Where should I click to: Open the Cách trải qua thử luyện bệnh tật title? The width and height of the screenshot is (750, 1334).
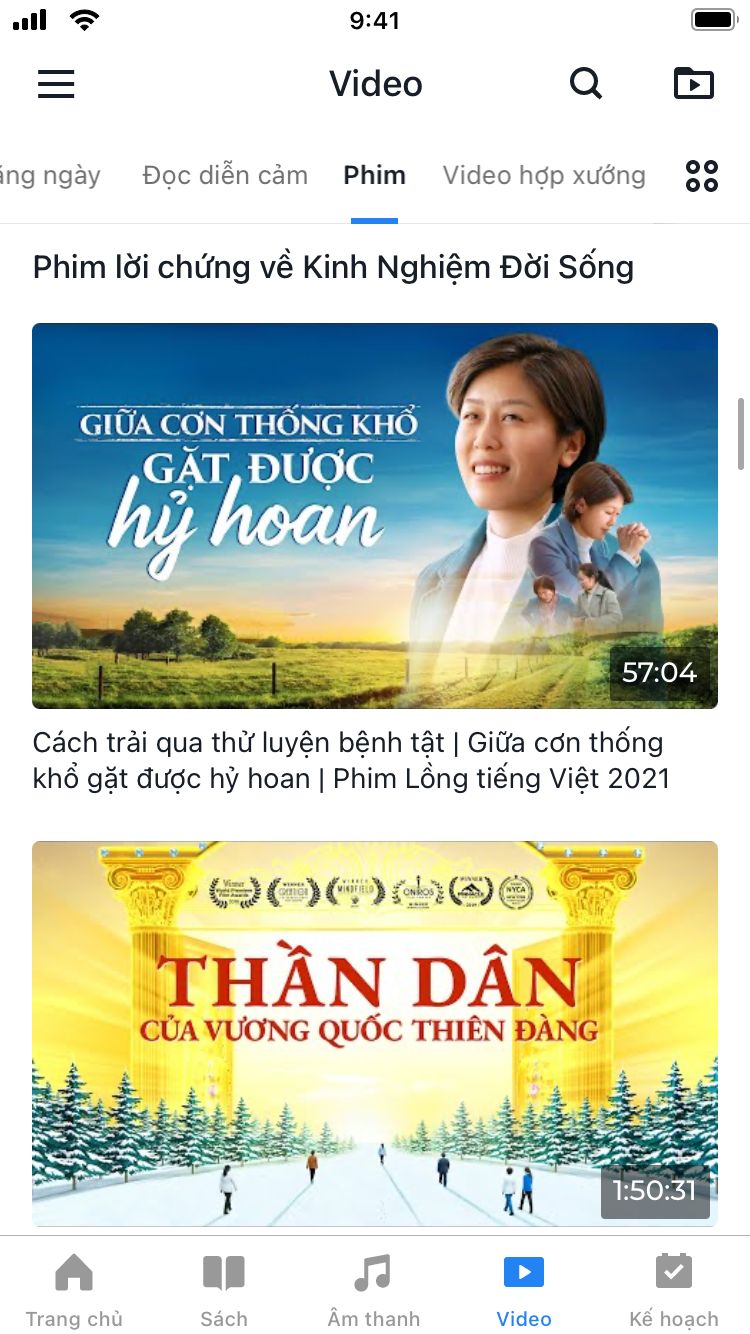tap(350, 760)
